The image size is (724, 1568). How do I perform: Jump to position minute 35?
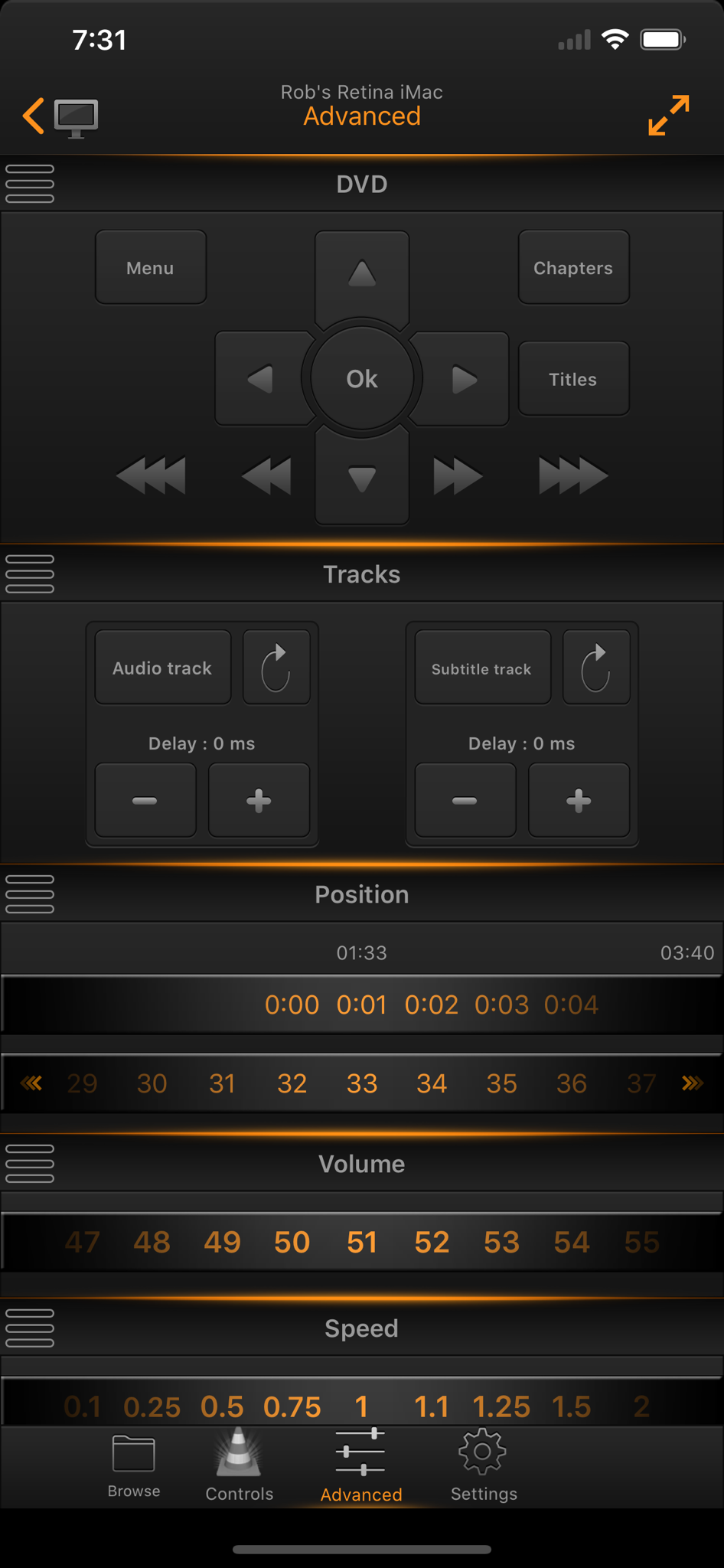coord(502,1083)
